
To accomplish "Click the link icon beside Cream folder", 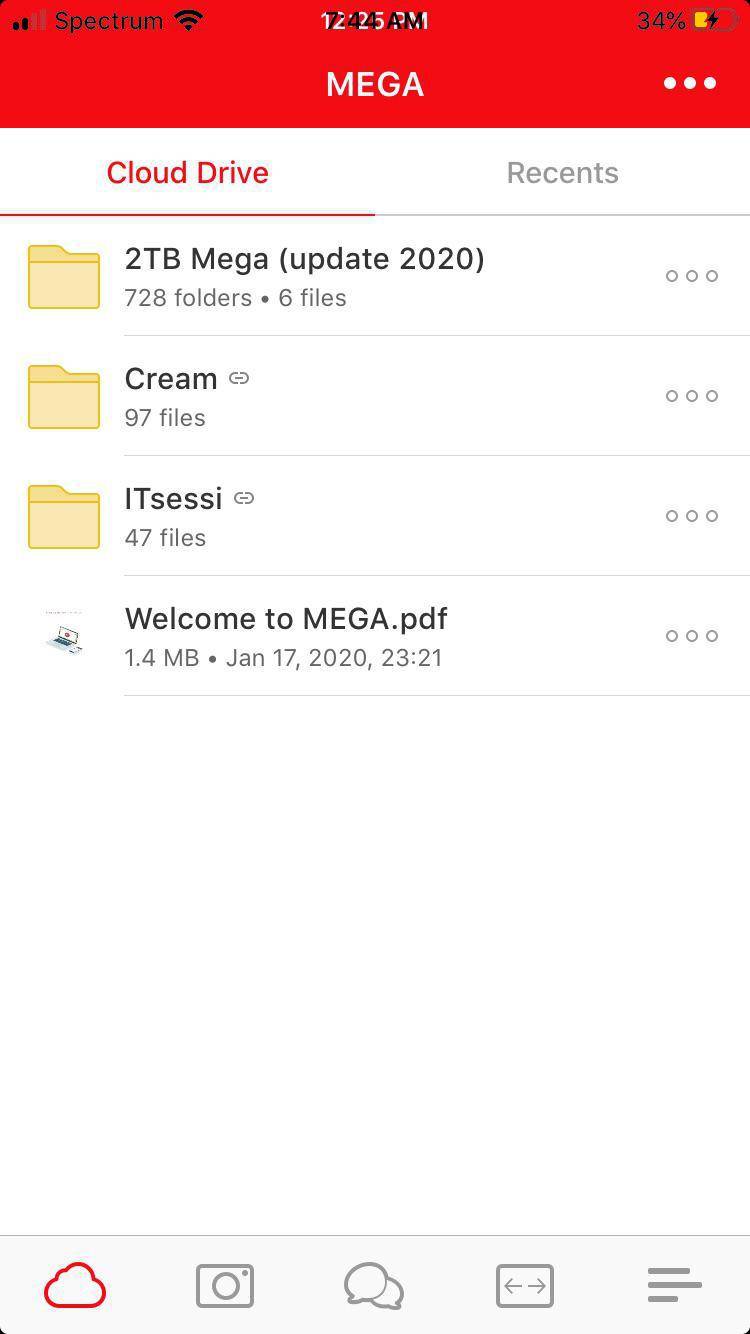I will click(x=238, y=379).
